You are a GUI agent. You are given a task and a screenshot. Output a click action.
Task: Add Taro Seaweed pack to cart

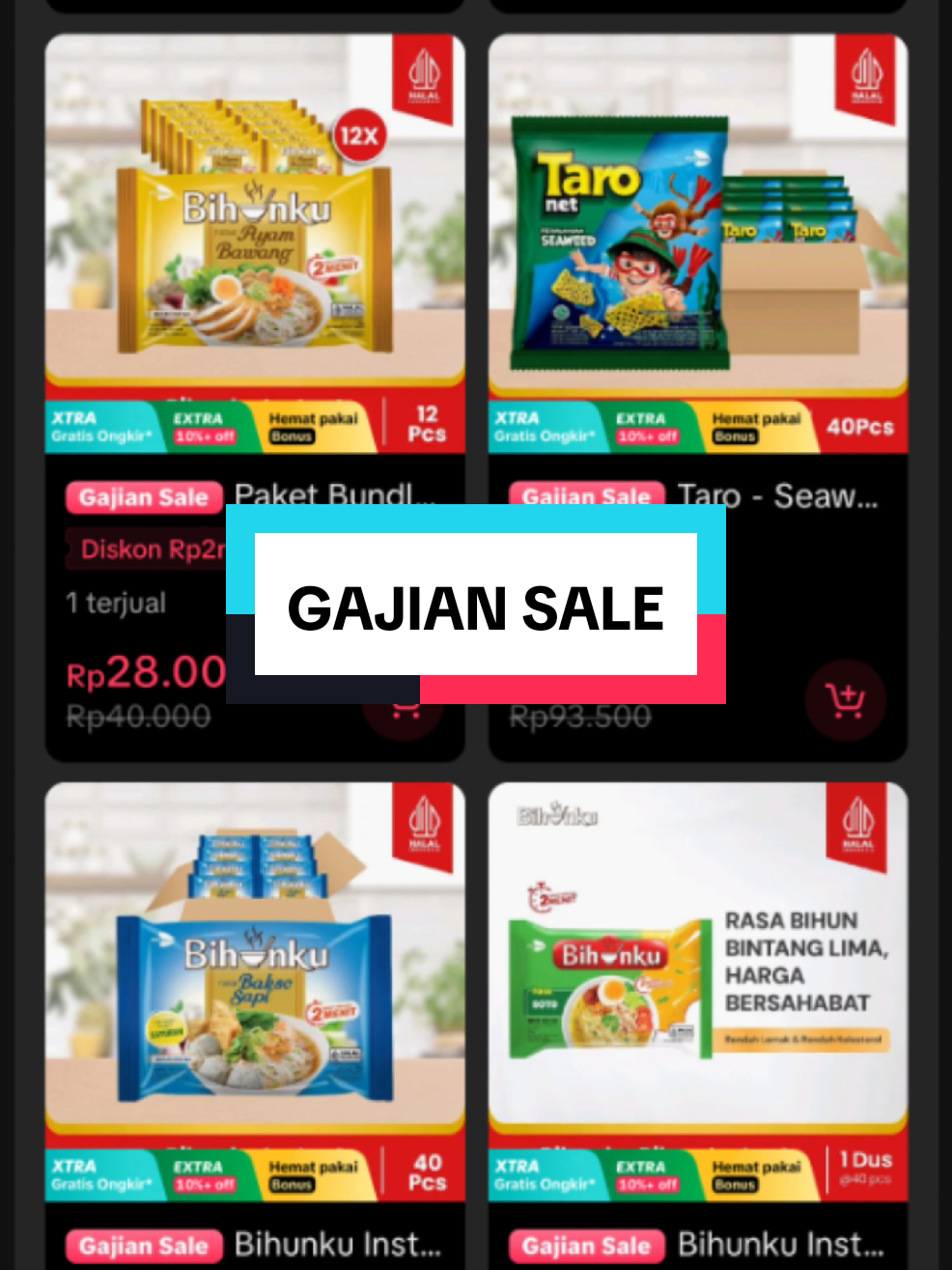[x=846, y=701]
